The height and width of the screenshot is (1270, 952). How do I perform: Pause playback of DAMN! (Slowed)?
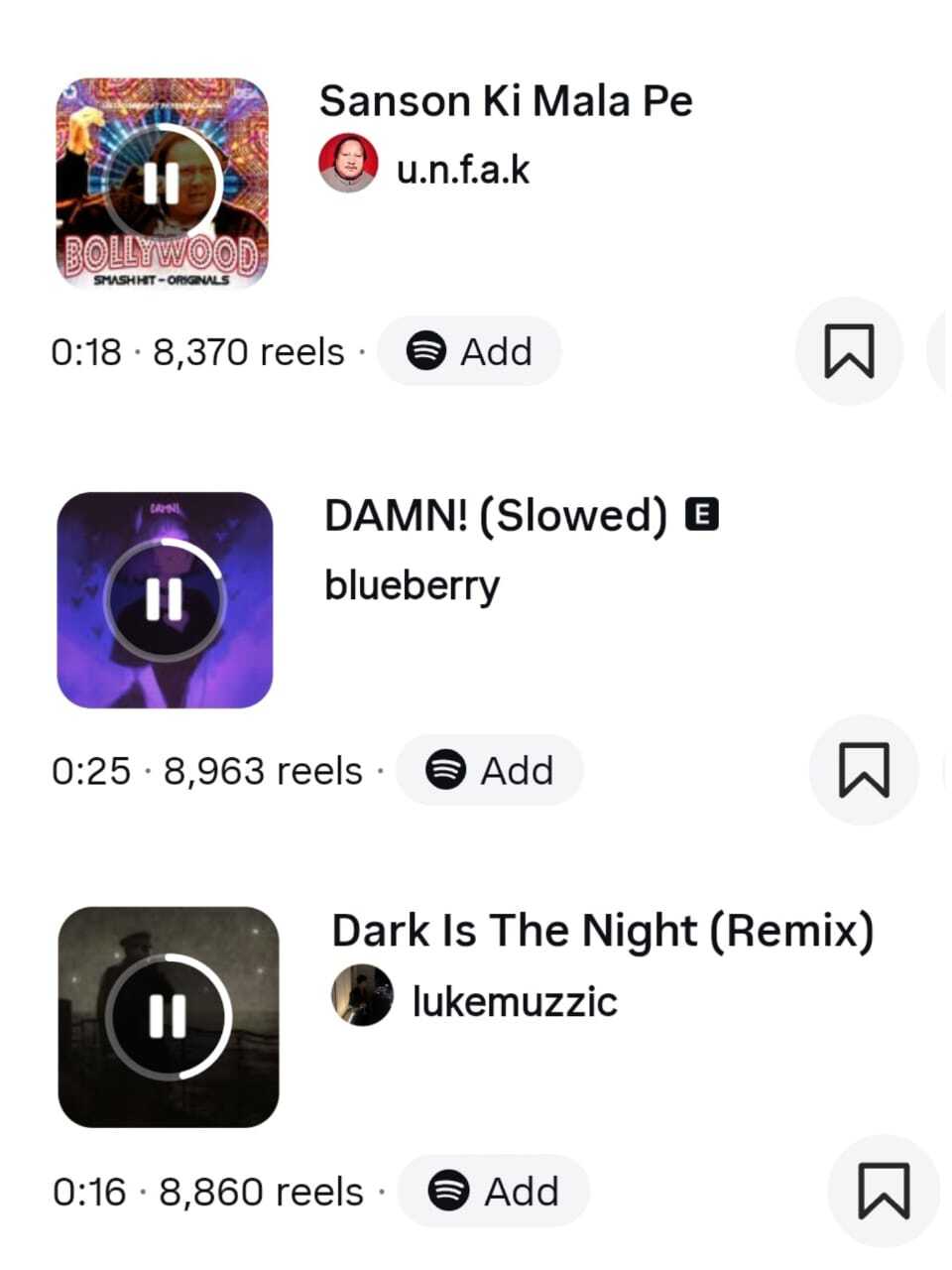165,598
